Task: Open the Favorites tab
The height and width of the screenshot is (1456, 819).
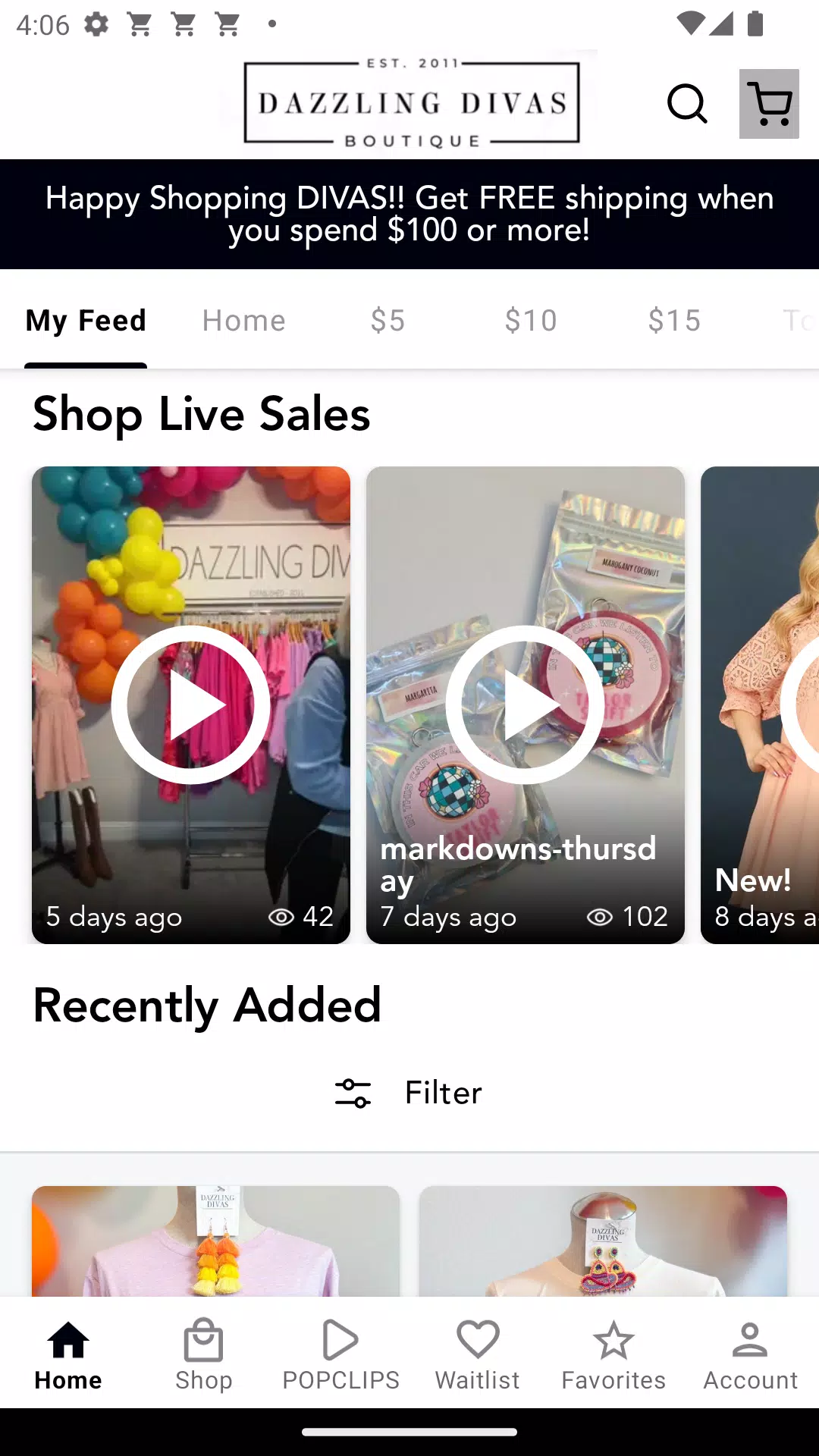Action: point(613,1354)
